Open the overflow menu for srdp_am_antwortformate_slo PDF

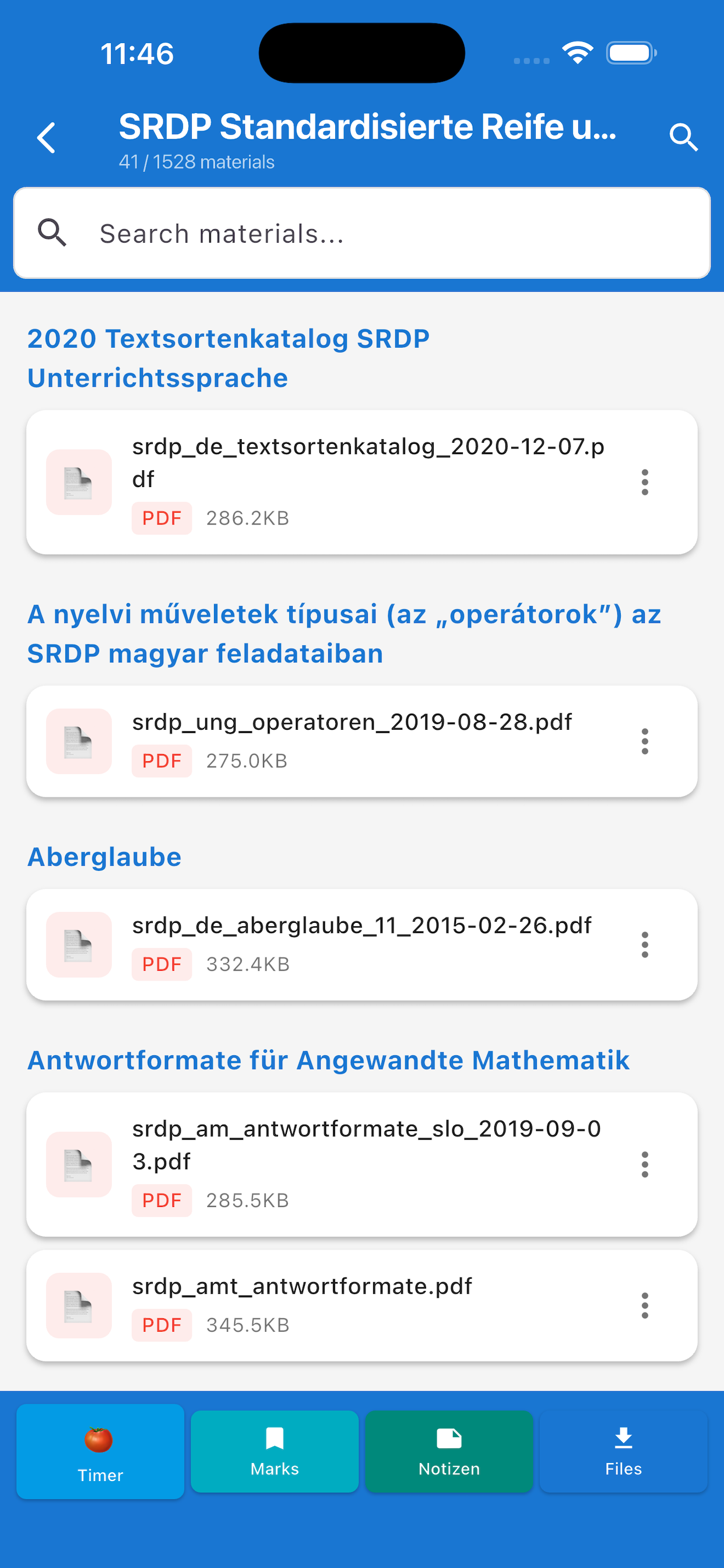pos(644,1165)
